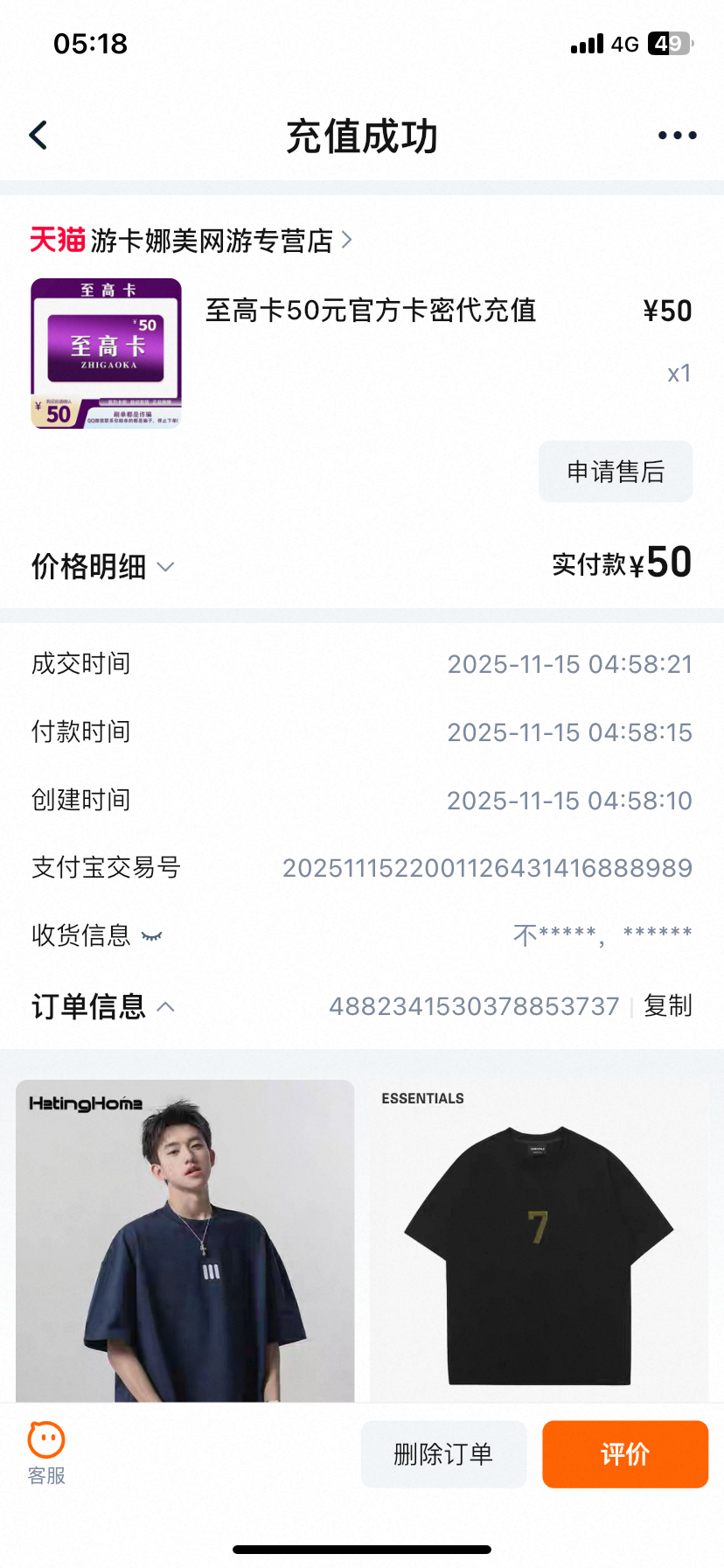Click the 申请售后 after-sales button

point(616,472)
